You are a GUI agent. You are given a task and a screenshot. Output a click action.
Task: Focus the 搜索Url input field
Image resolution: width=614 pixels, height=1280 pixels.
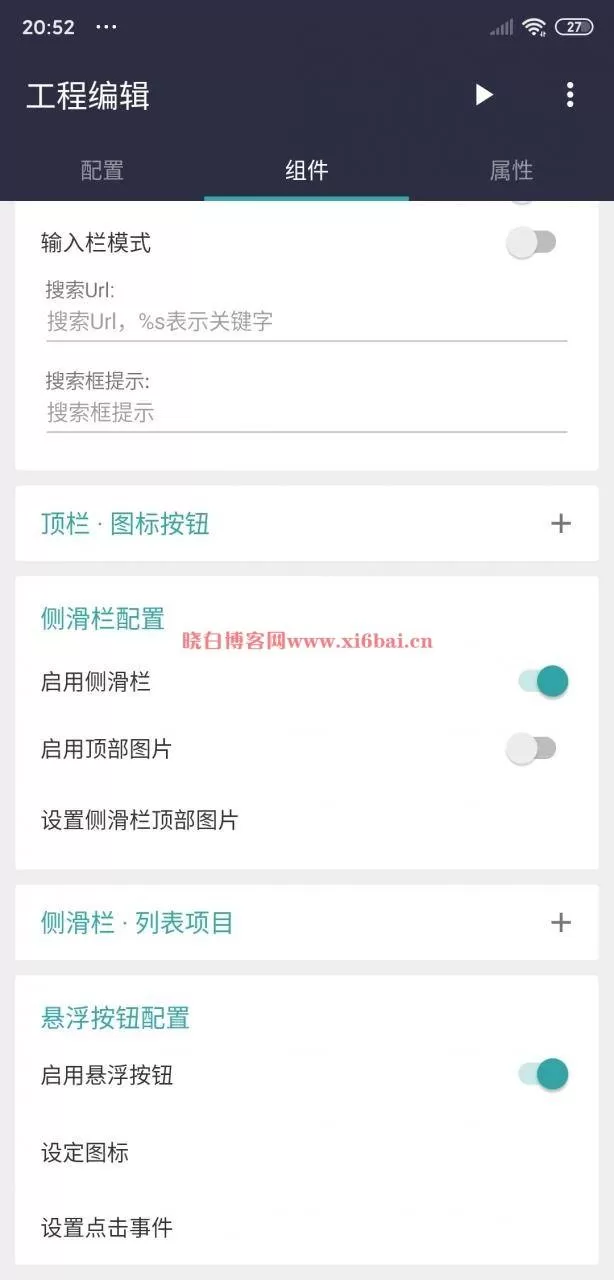click(306, 322)
